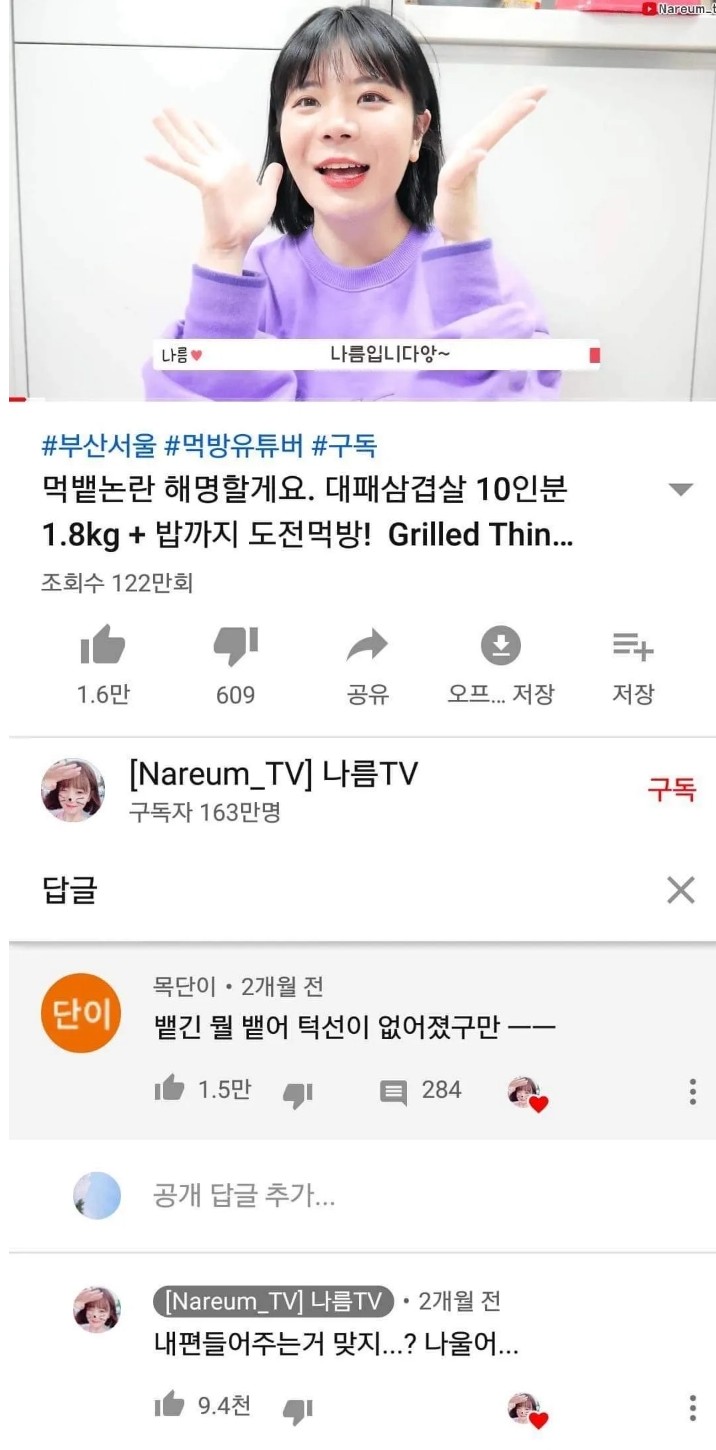Like 목단이's comment
Screen dimensions: 716x1450
coord(170,1091)
